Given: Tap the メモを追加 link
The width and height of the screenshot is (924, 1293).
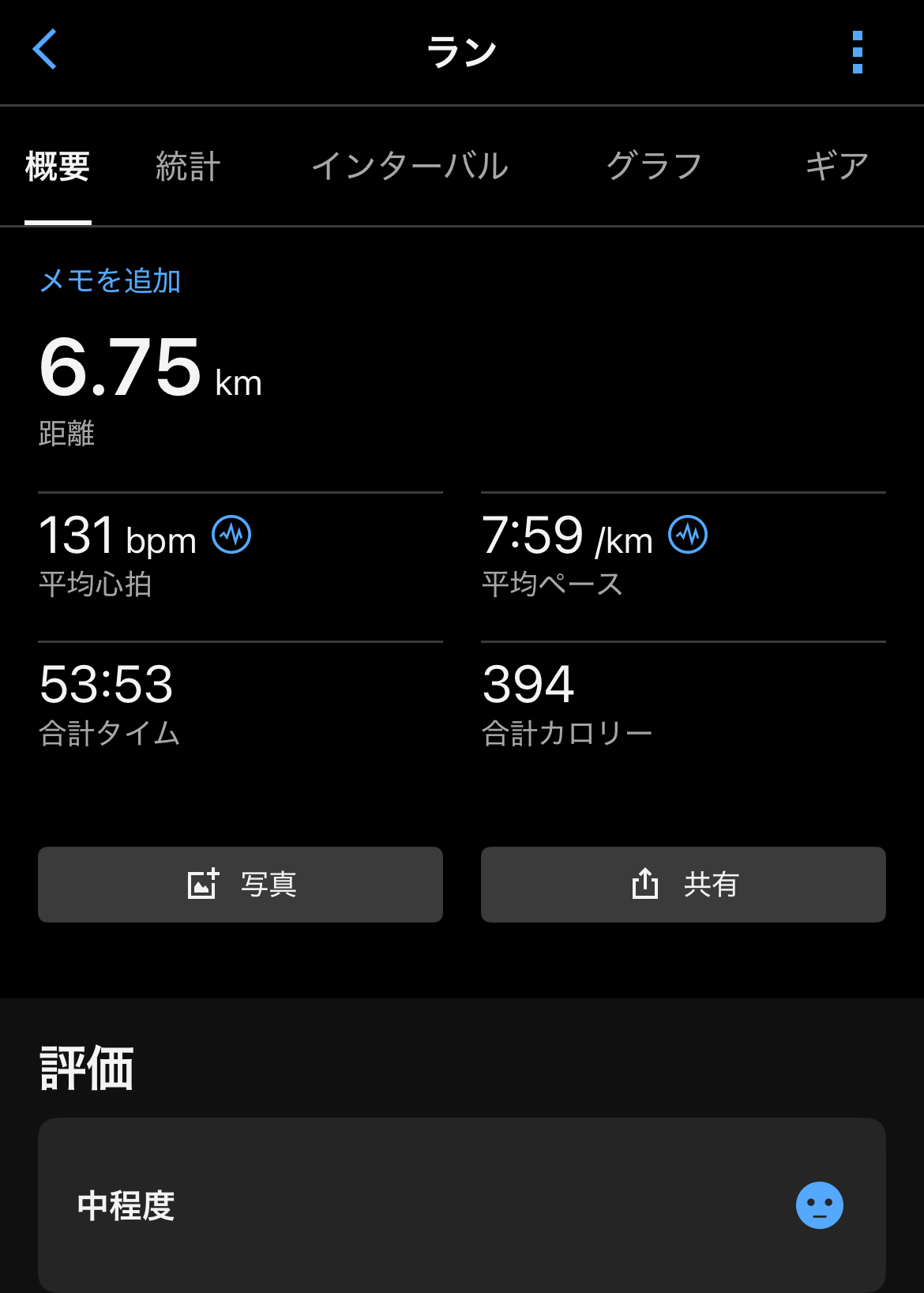Looking at the screenshot, I should 111,281.
